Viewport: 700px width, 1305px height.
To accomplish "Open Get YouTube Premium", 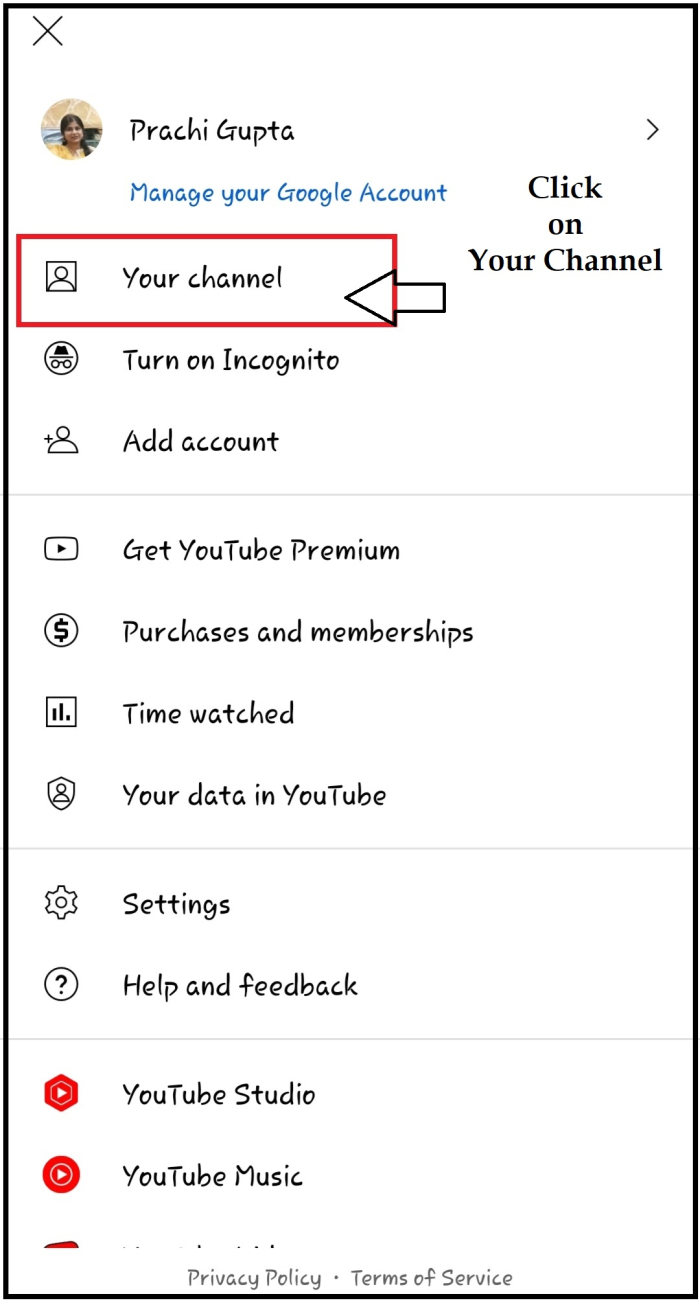I will [260, 550].
